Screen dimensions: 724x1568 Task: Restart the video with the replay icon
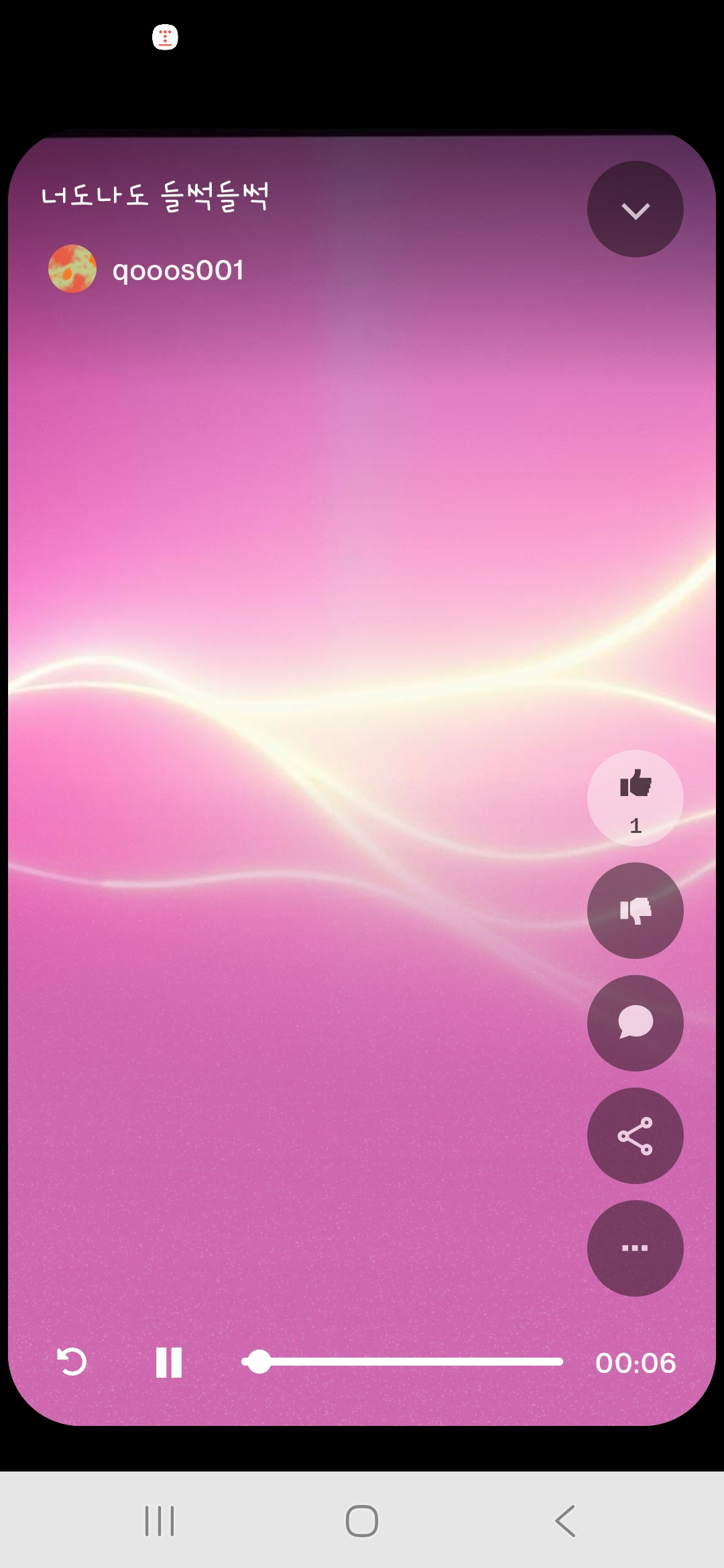tap(72, 1362)
